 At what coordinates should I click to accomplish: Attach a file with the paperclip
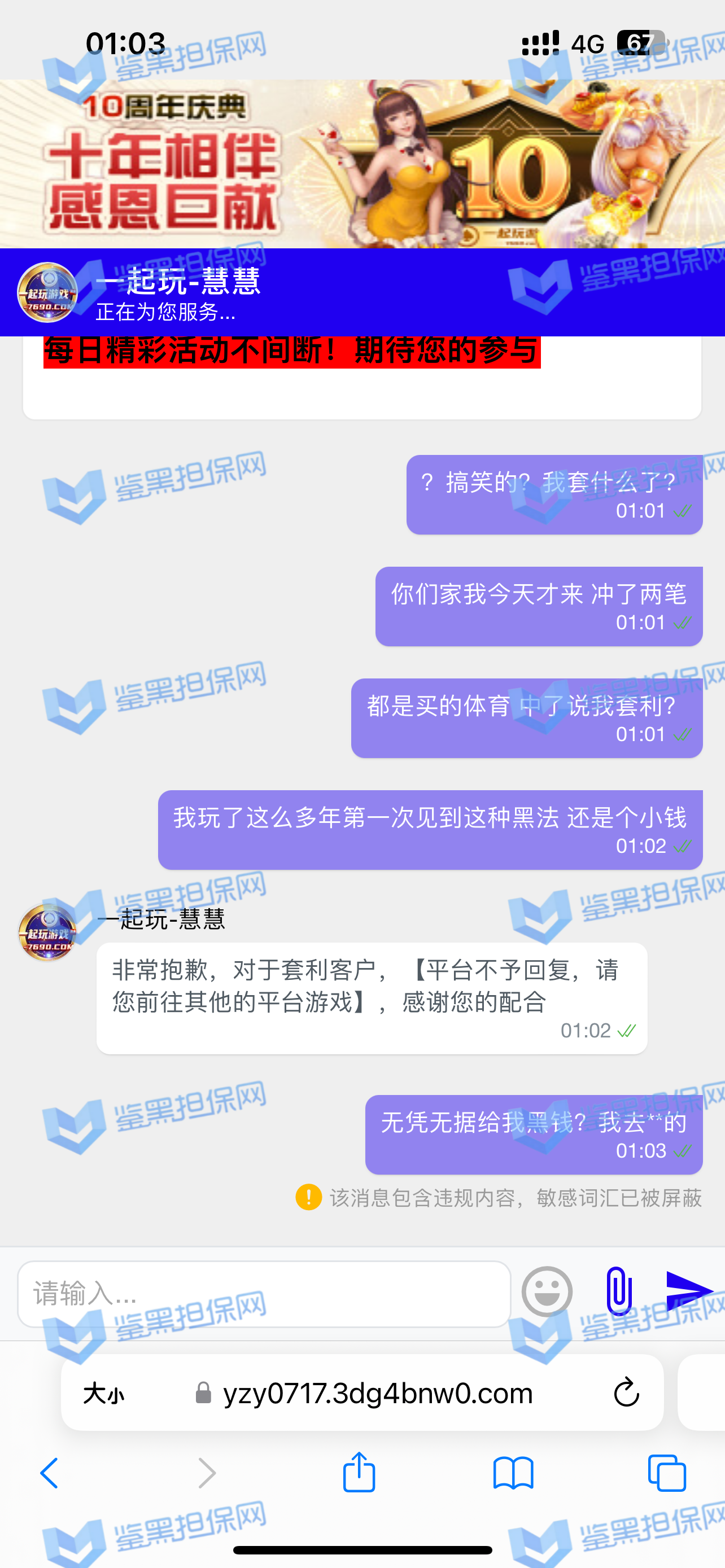tap(618, 1291)
